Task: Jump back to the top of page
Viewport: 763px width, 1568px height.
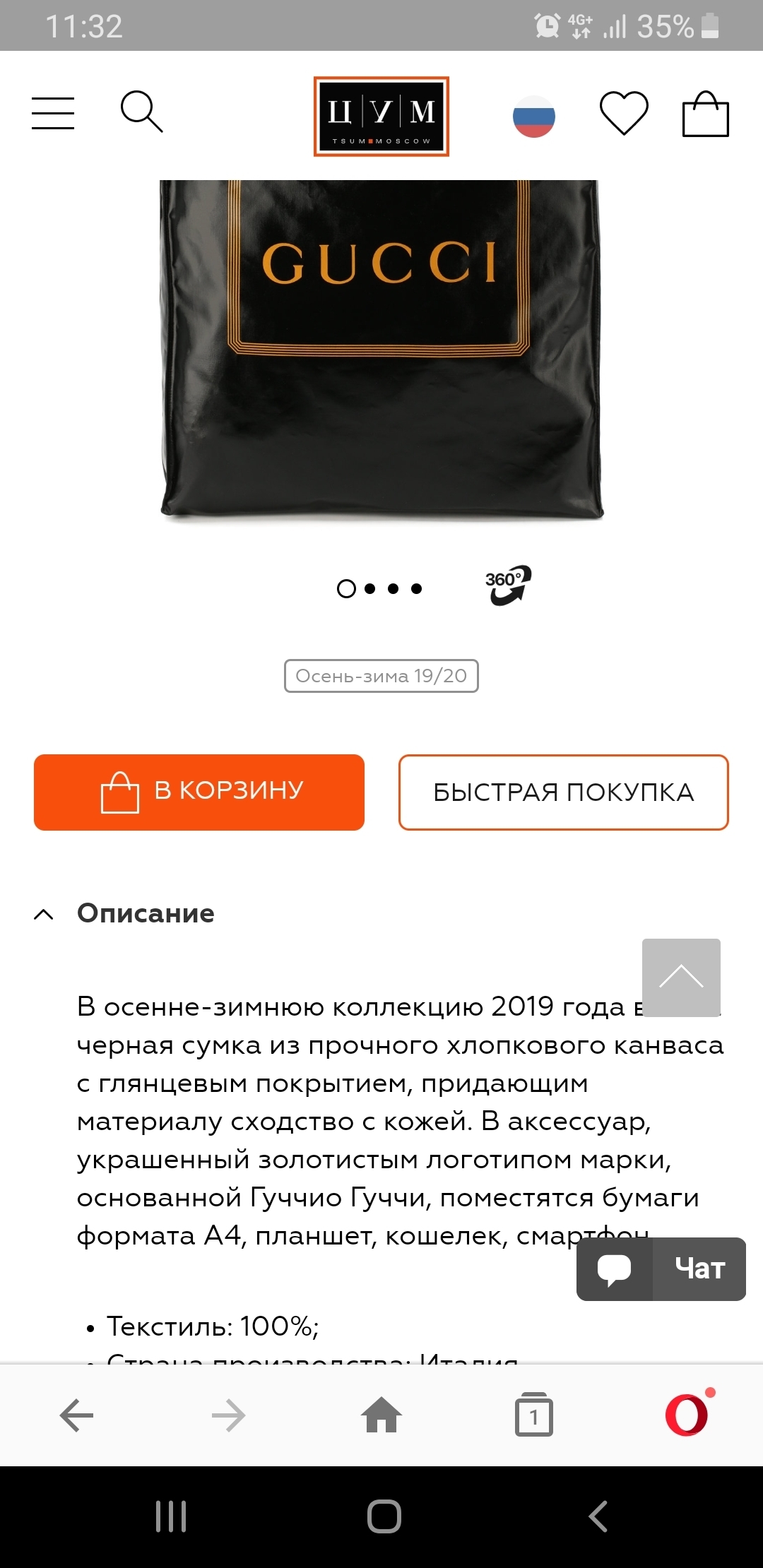Action: [x=681, y=977]
